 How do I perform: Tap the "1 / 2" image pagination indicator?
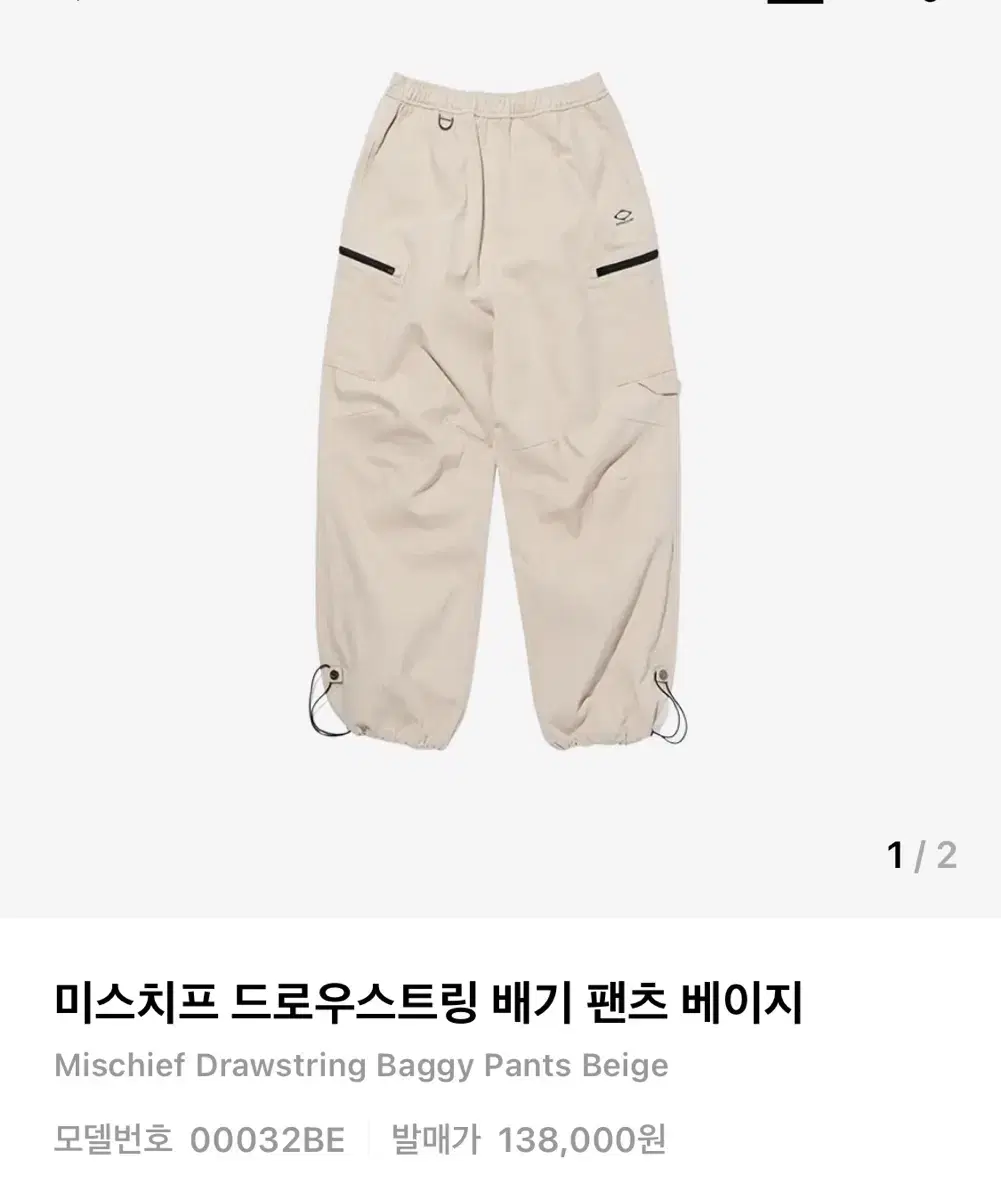[x=922, y=853]
